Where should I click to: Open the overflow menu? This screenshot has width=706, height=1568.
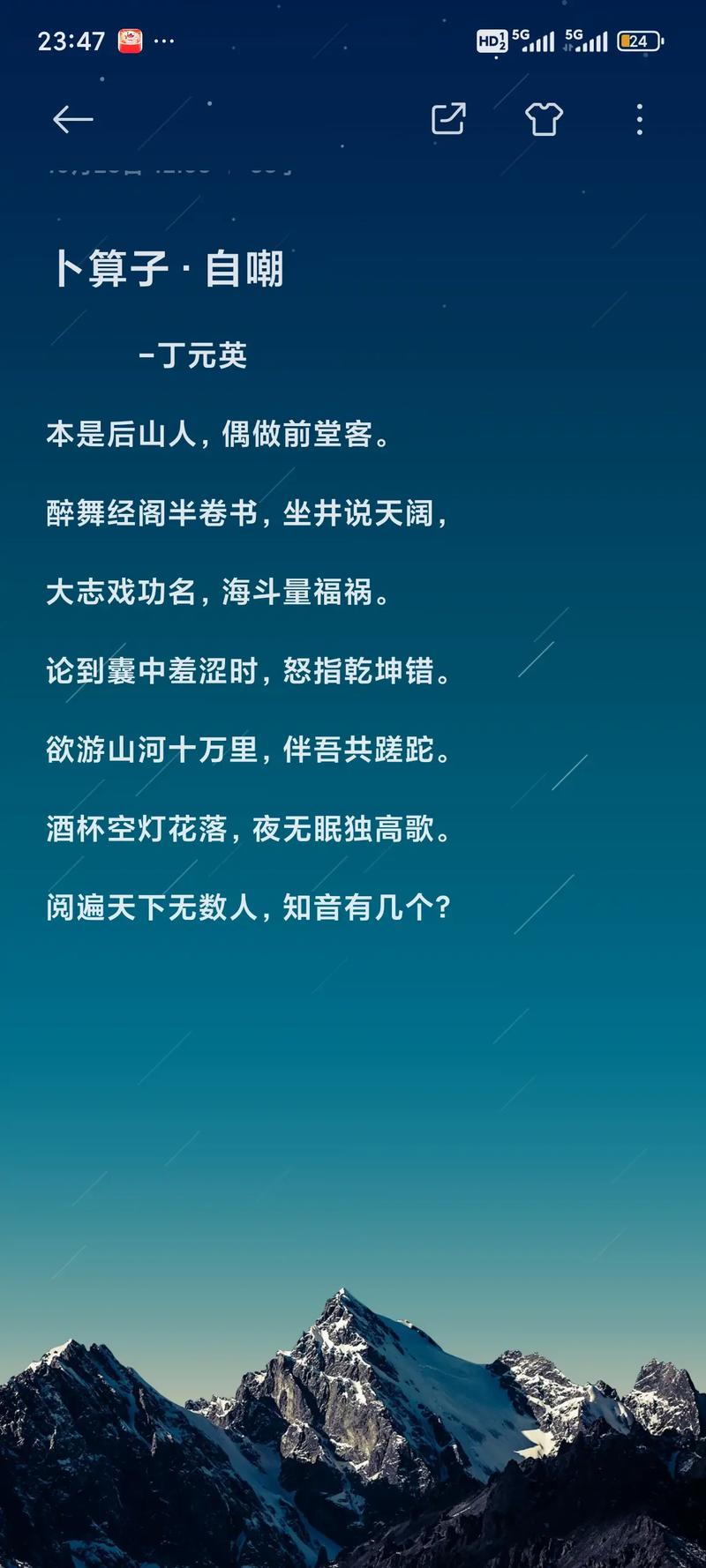click(x=639, y=119)
